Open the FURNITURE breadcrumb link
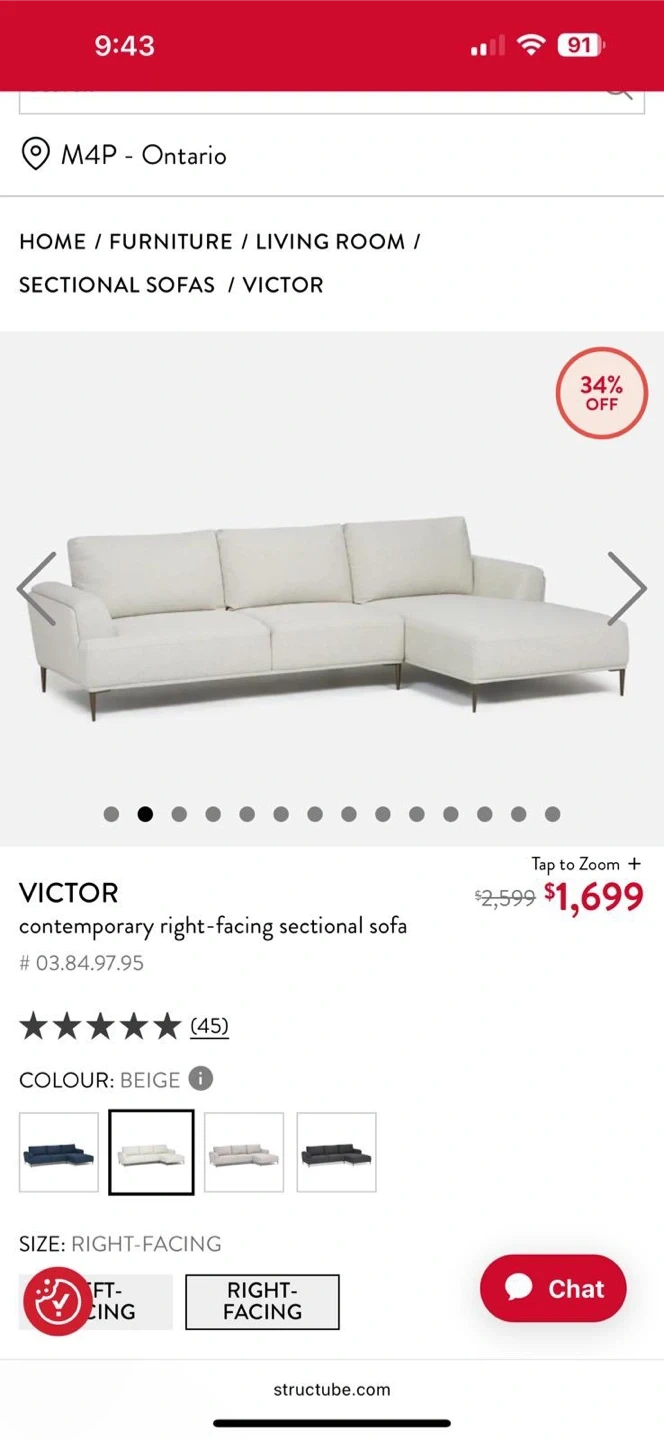Screen dimensions: 664x1440 [x=170, y=242]
